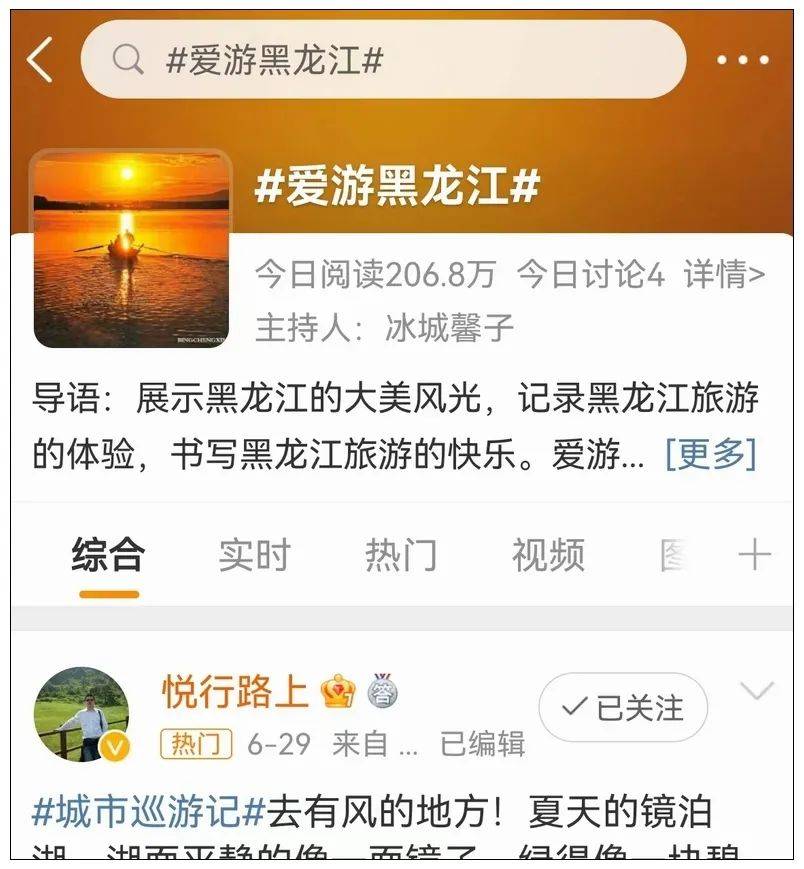Switch to the 综合 tab
The height and width of the screenshot is (869, 804).
click(x=108, y=555)
